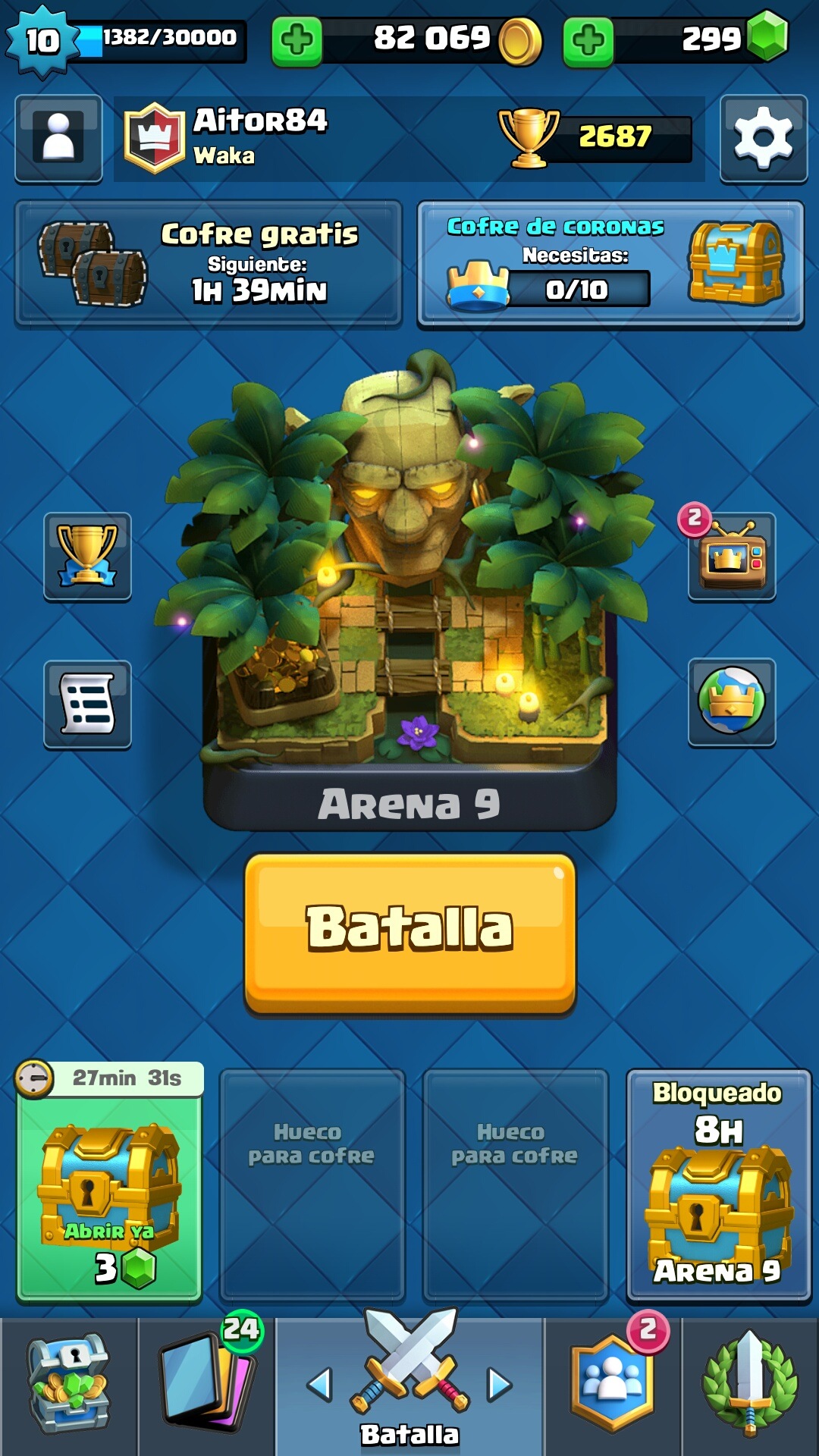Add more gold coins
Viewport: 819px width, 1456px height.
coord(297,40)
